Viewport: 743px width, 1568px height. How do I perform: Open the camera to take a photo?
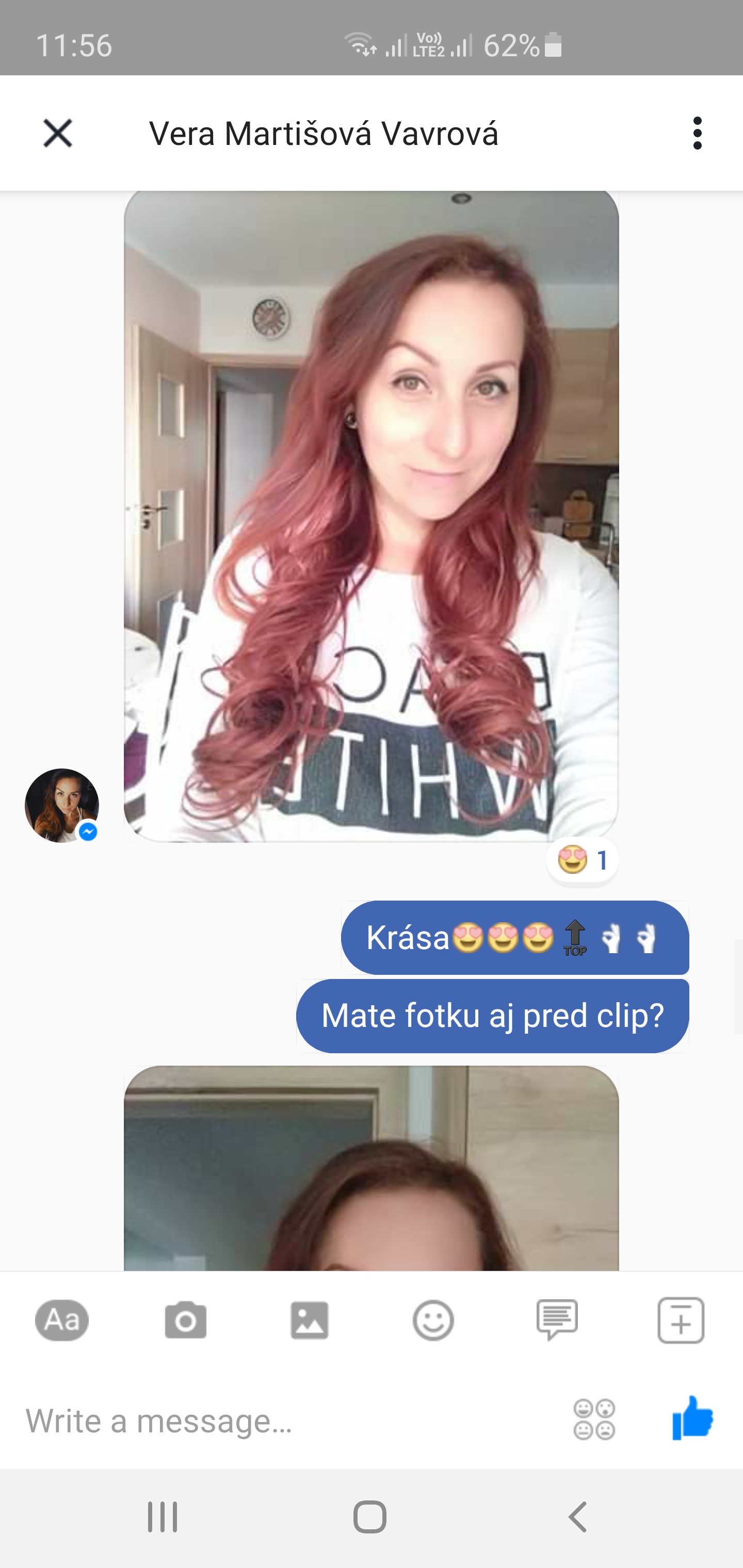pyautogui.click(x=186, y=1320)
